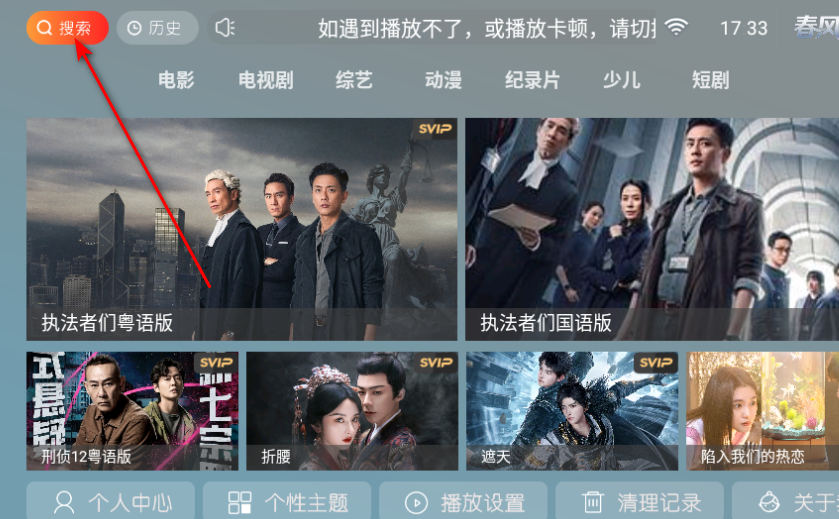Go to the 动漫 tab

(x=443, y=81)
